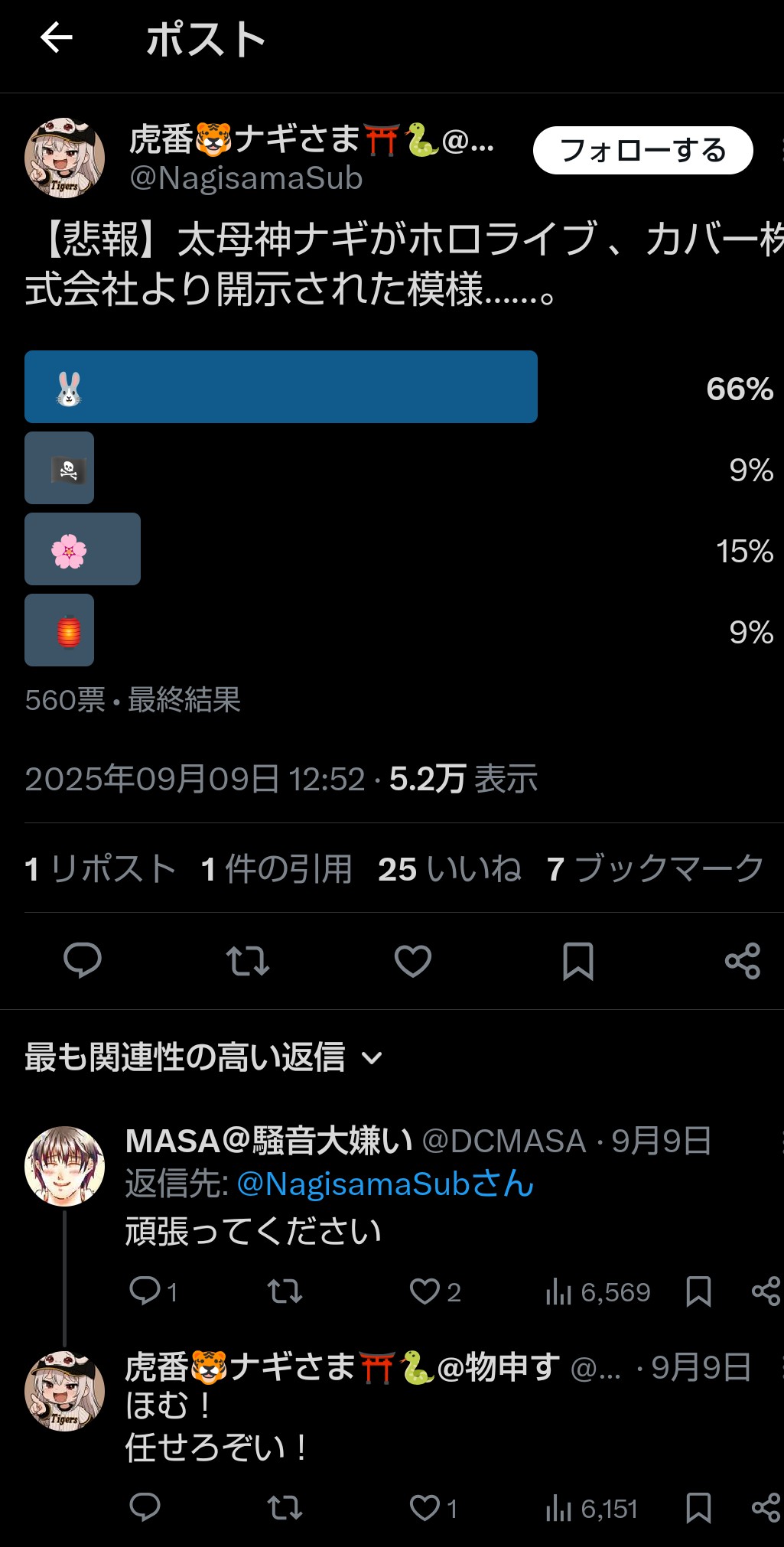Screen dimensions: 784x1547
Task: Share the reply 任せろぞい！
Action: (766, 1508)
